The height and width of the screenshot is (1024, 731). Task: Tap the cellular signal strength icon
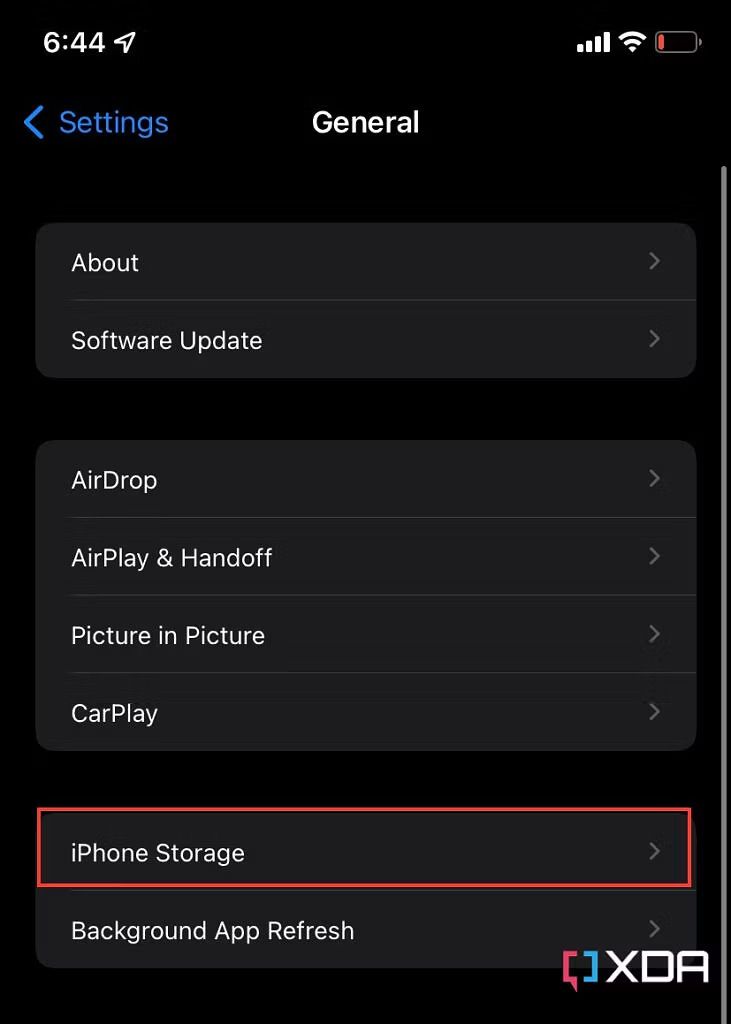(592, 41)
